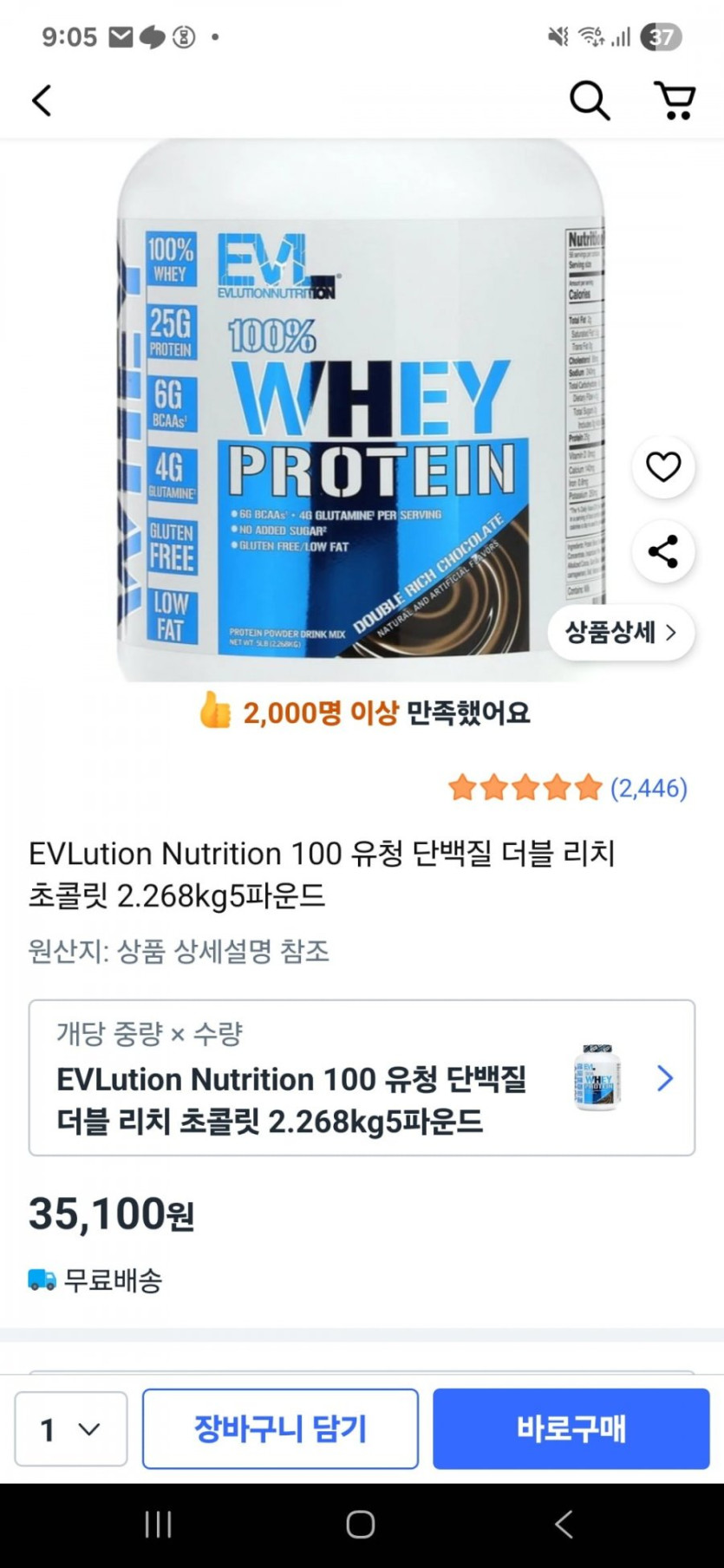Open the search icon

(x=590, y=100)
